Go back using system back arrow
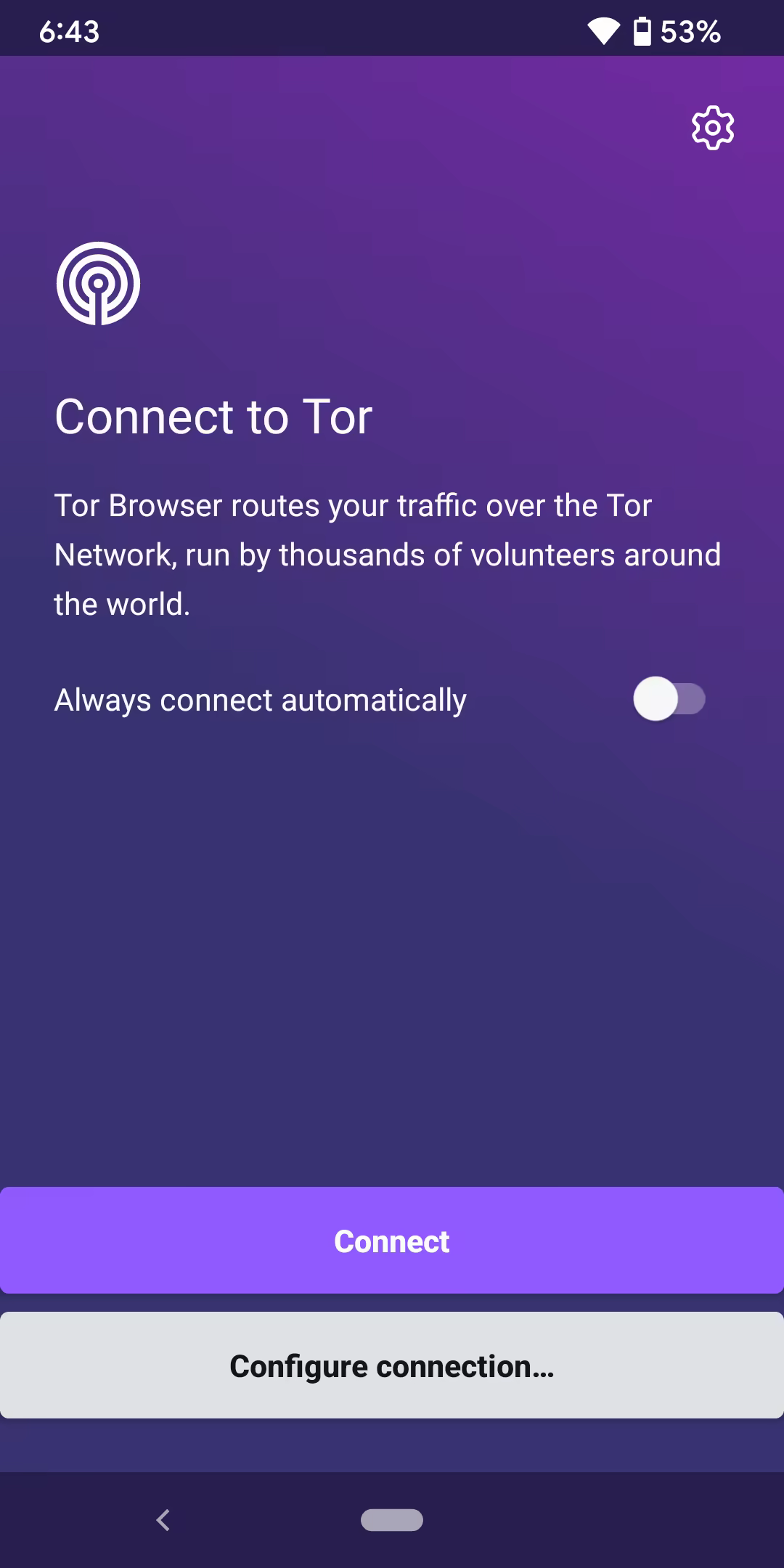The height and width of the screenshot is (1568, 784). point(163,1519)
